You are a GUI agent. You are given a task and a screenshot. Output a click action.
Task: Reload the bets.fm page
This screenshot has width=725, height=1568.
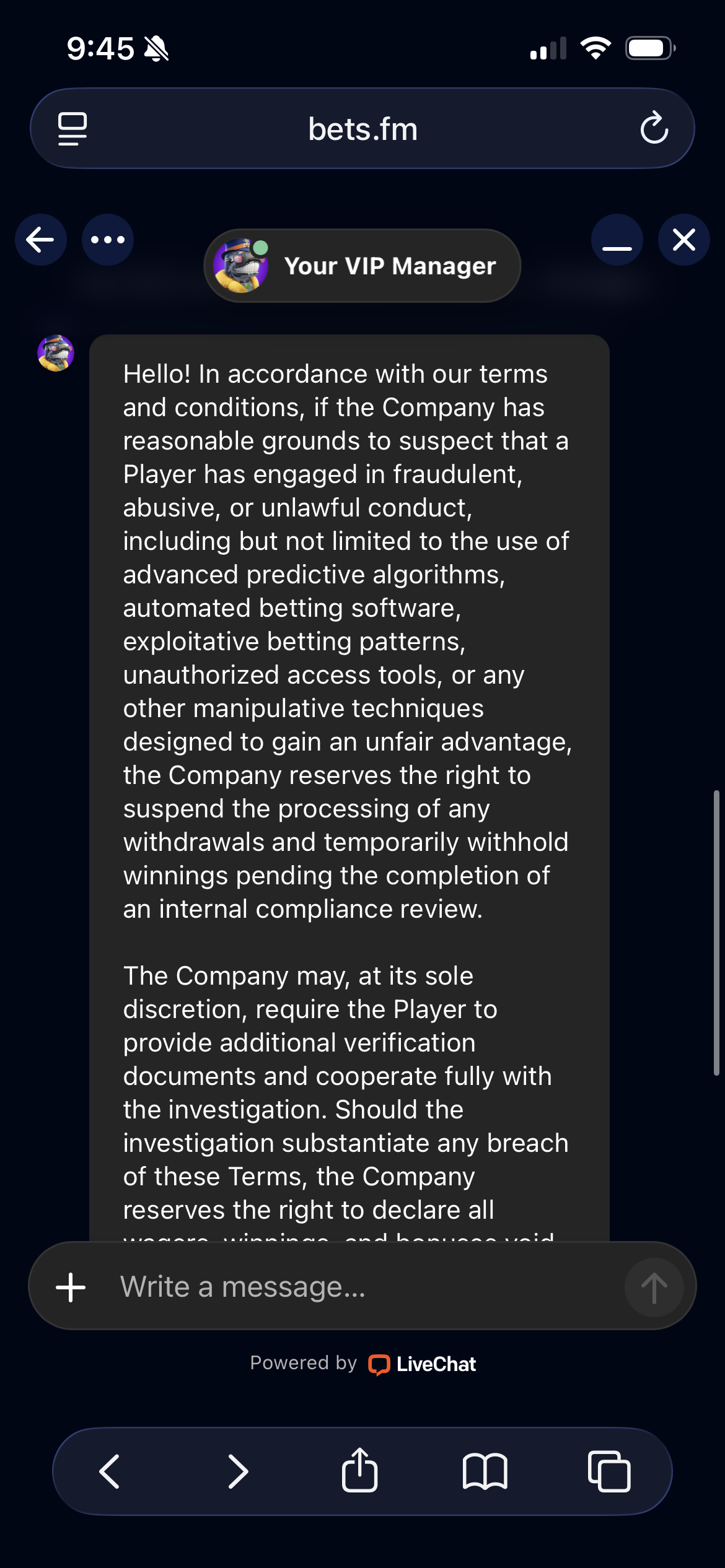coord(654,129)
